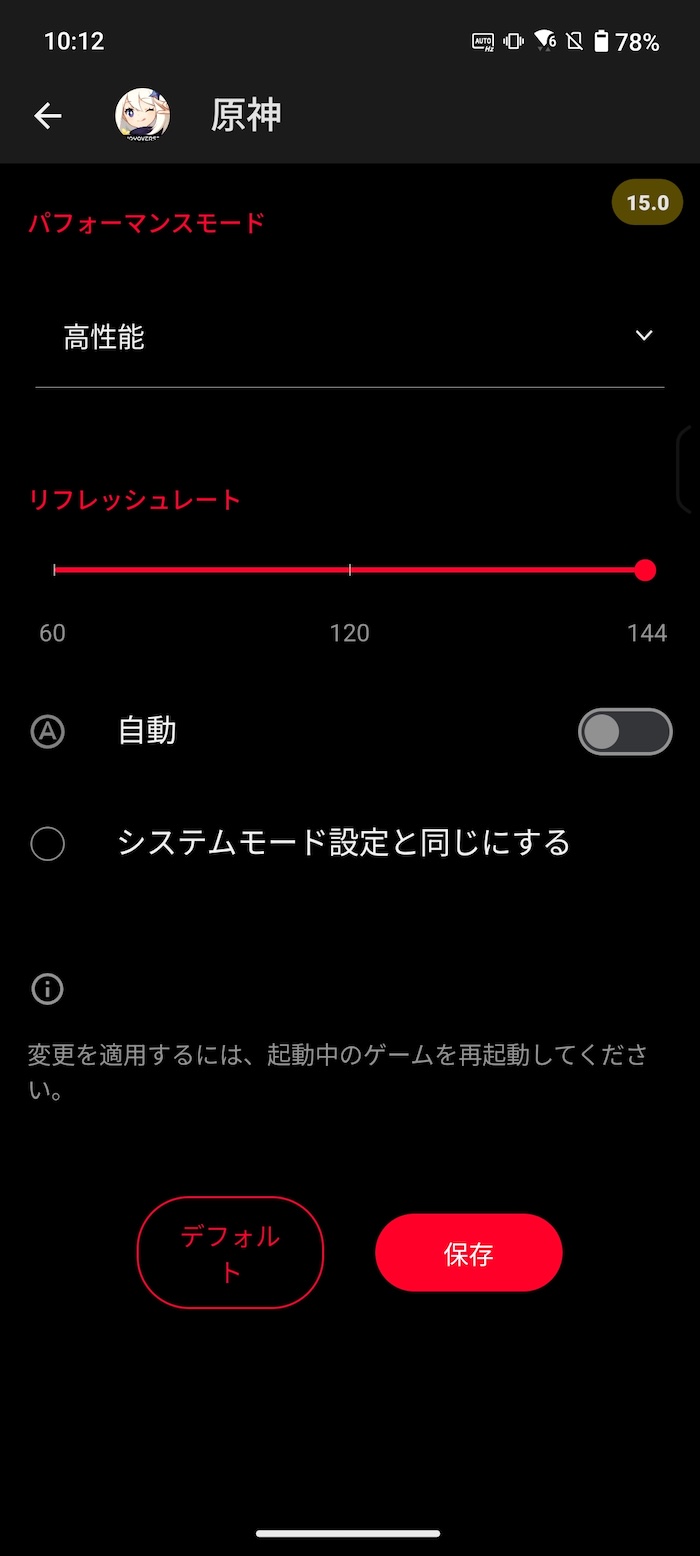Set refresh rate slider to 120
The width and height of the screenshot is (700, 1556).
[x=350, y=570]
